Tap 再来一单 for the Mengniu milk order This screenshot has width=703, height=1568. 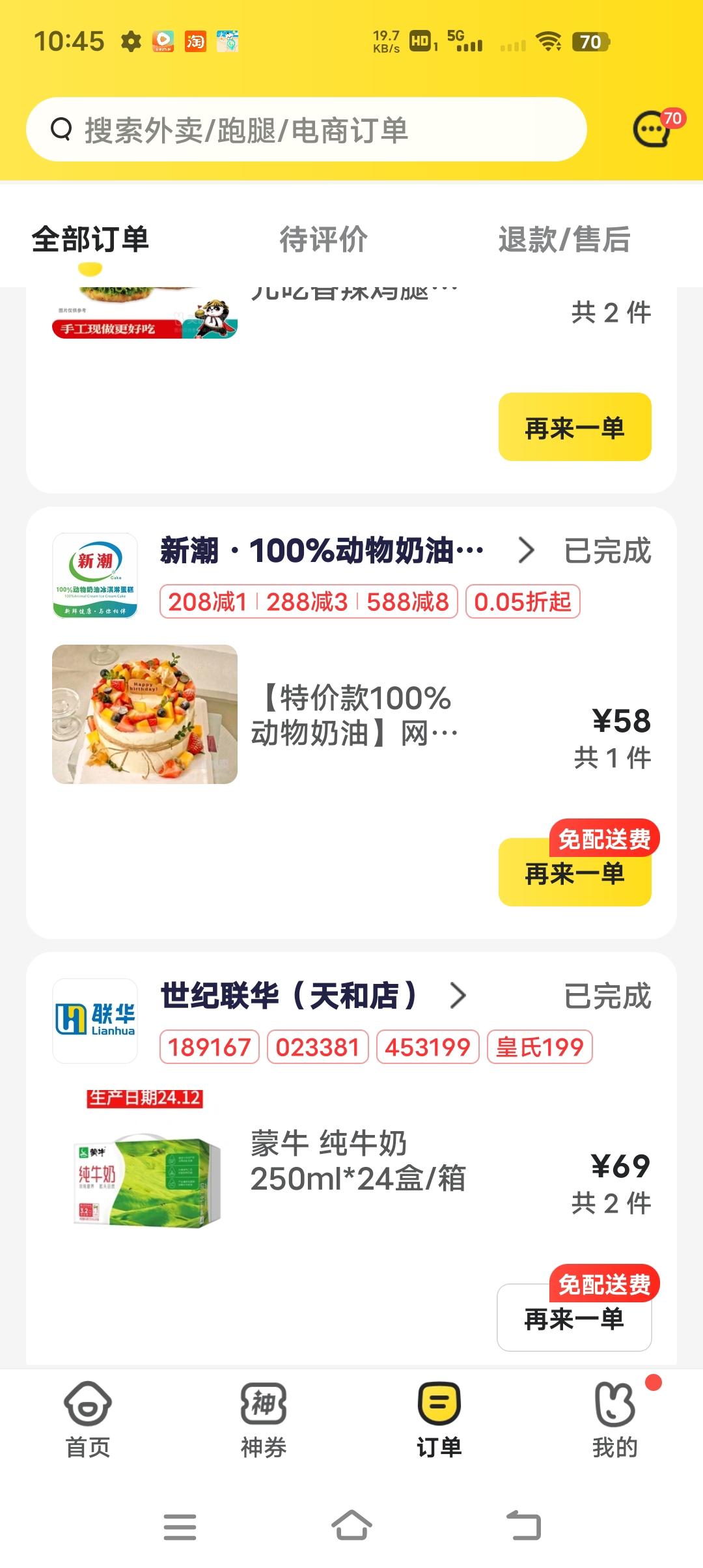pos(574,1319)
